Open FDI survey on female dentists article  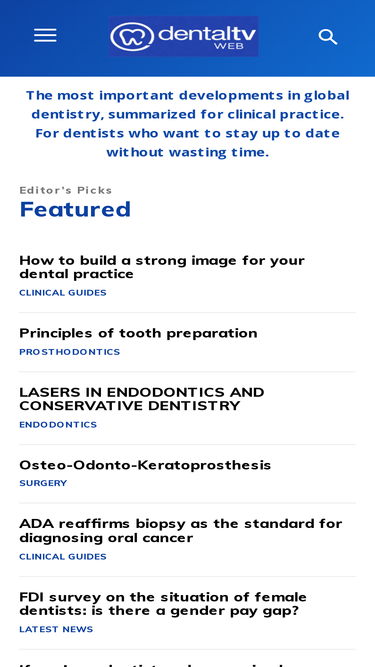tap(163, 604)
